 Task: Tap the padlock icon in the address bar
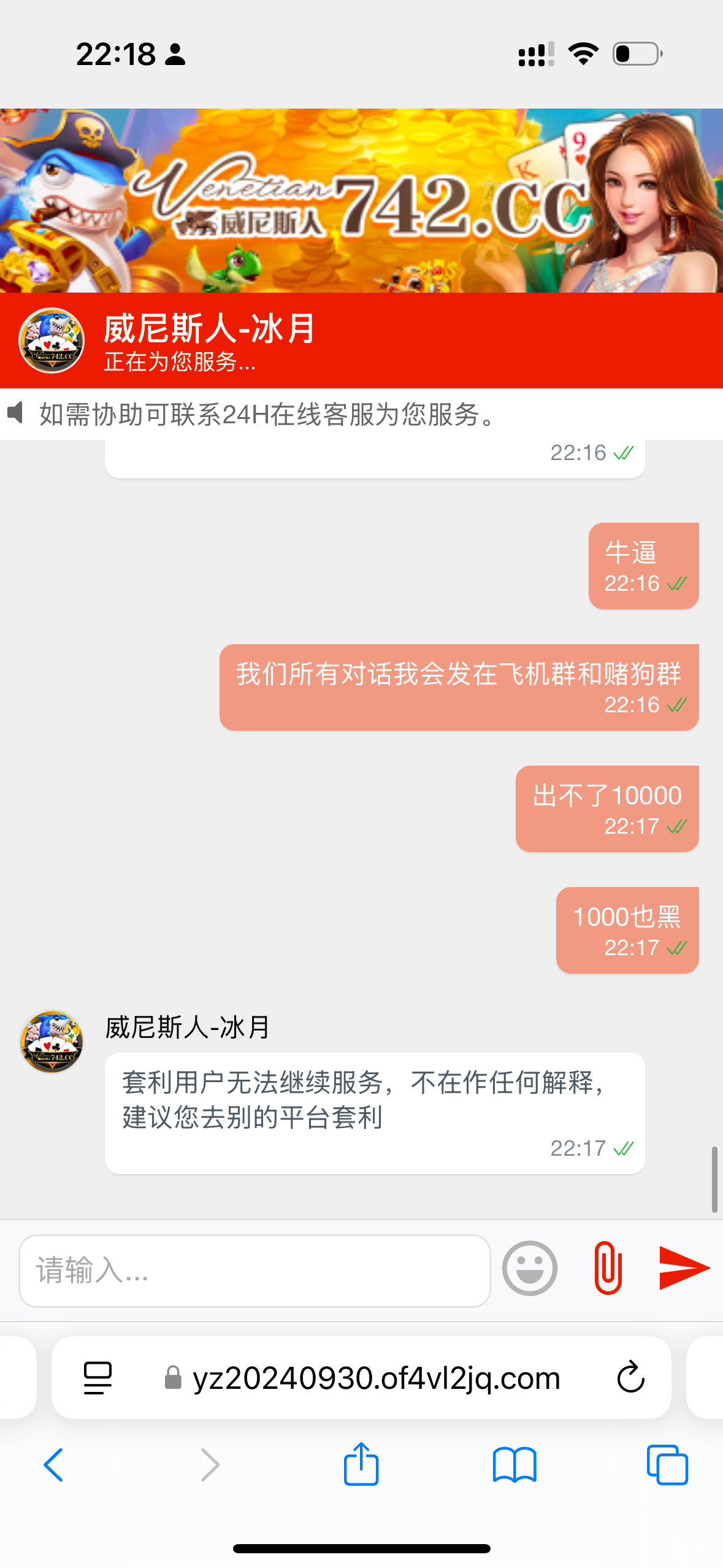tap(173, 1377)
